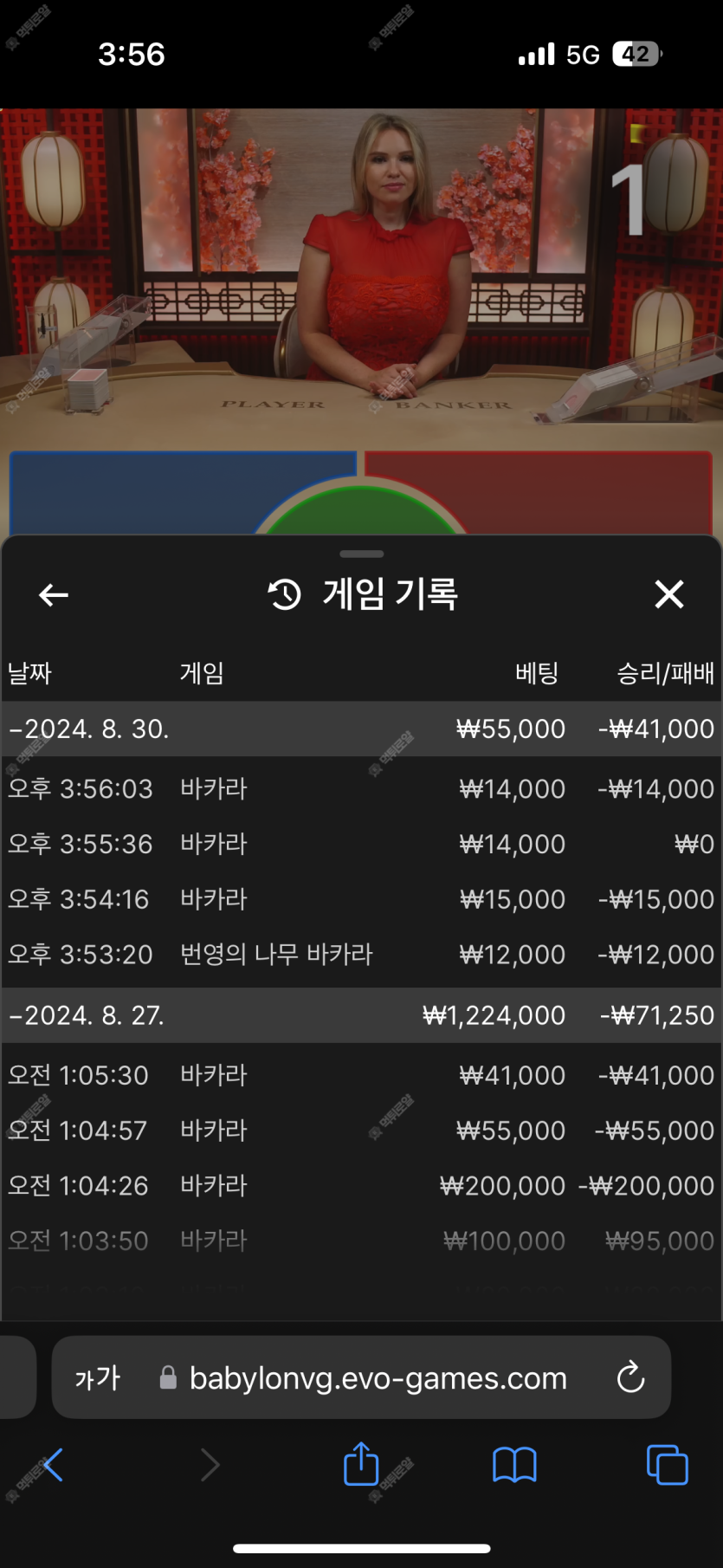The height and width of the screenshot is (1568, 723).
Task: Share this page
Action: click(361, 1464)
